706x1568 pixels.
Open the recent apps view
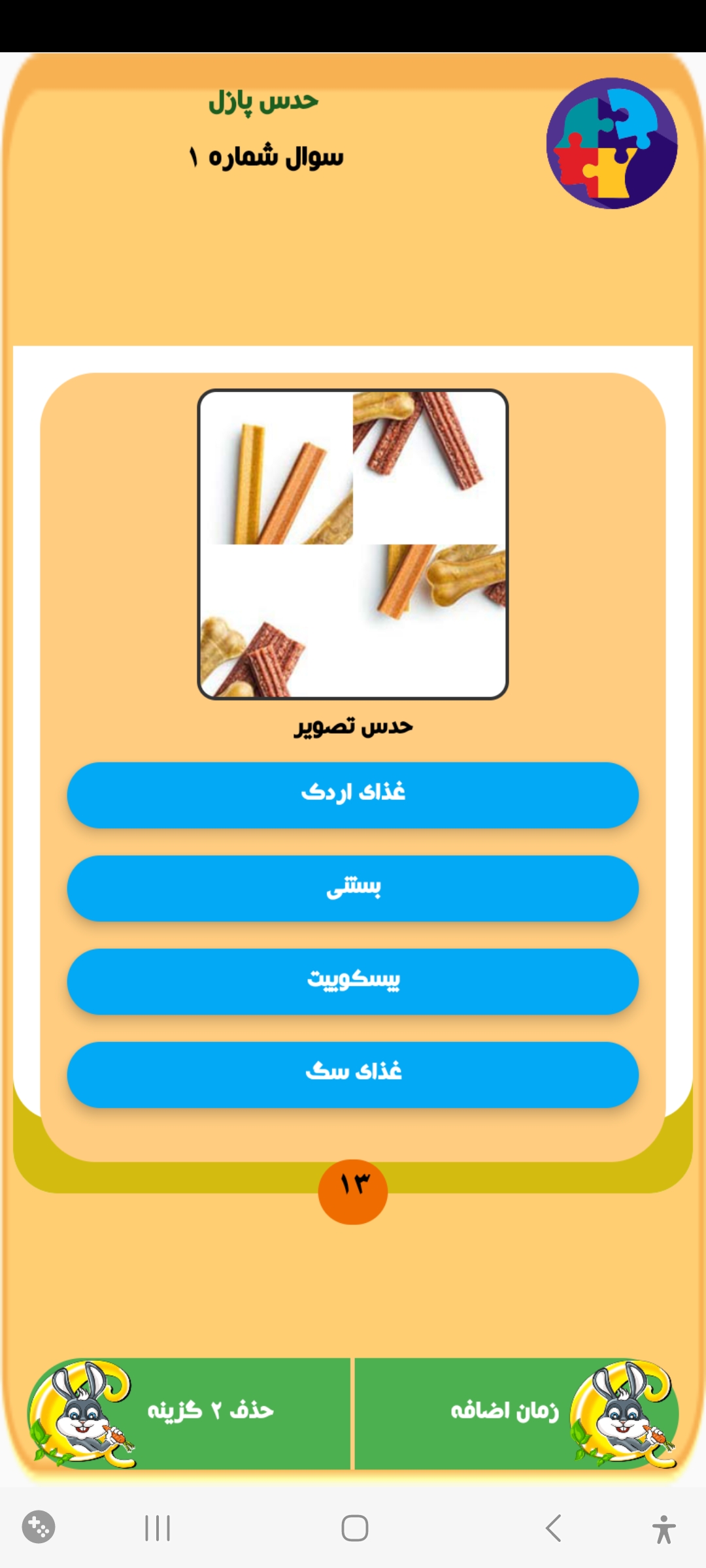[x=158, y=1528]
